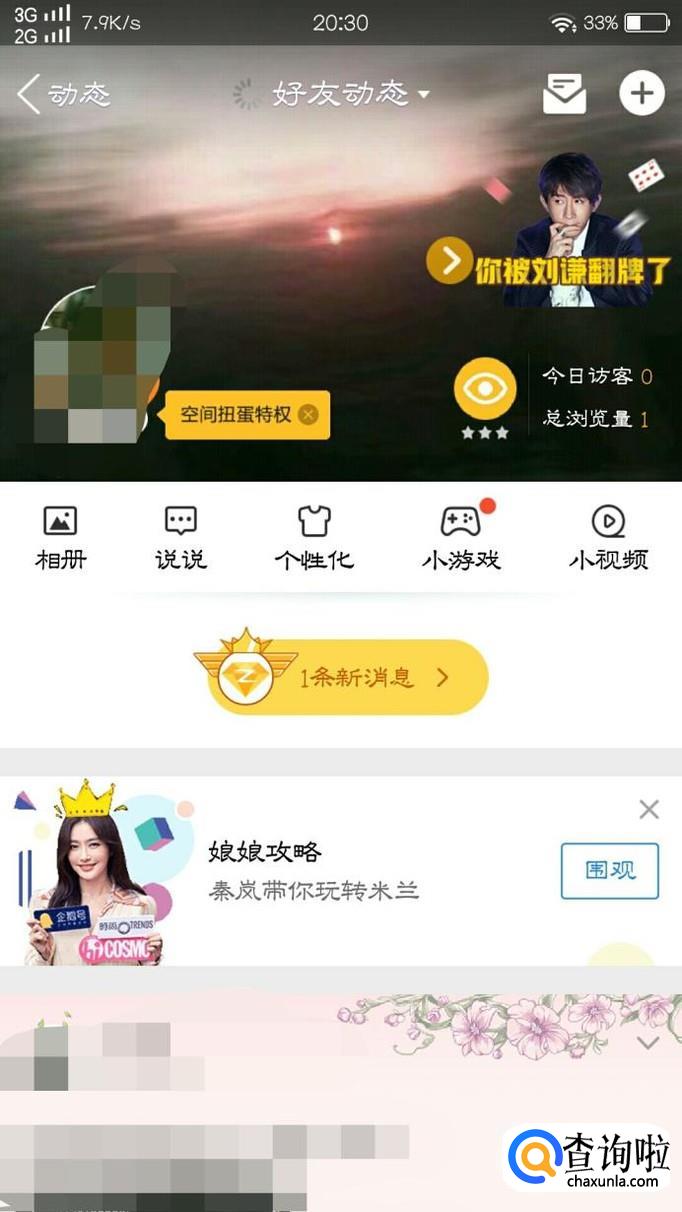Expand the 好友动态 dropdown

click(x=350, y=95)
